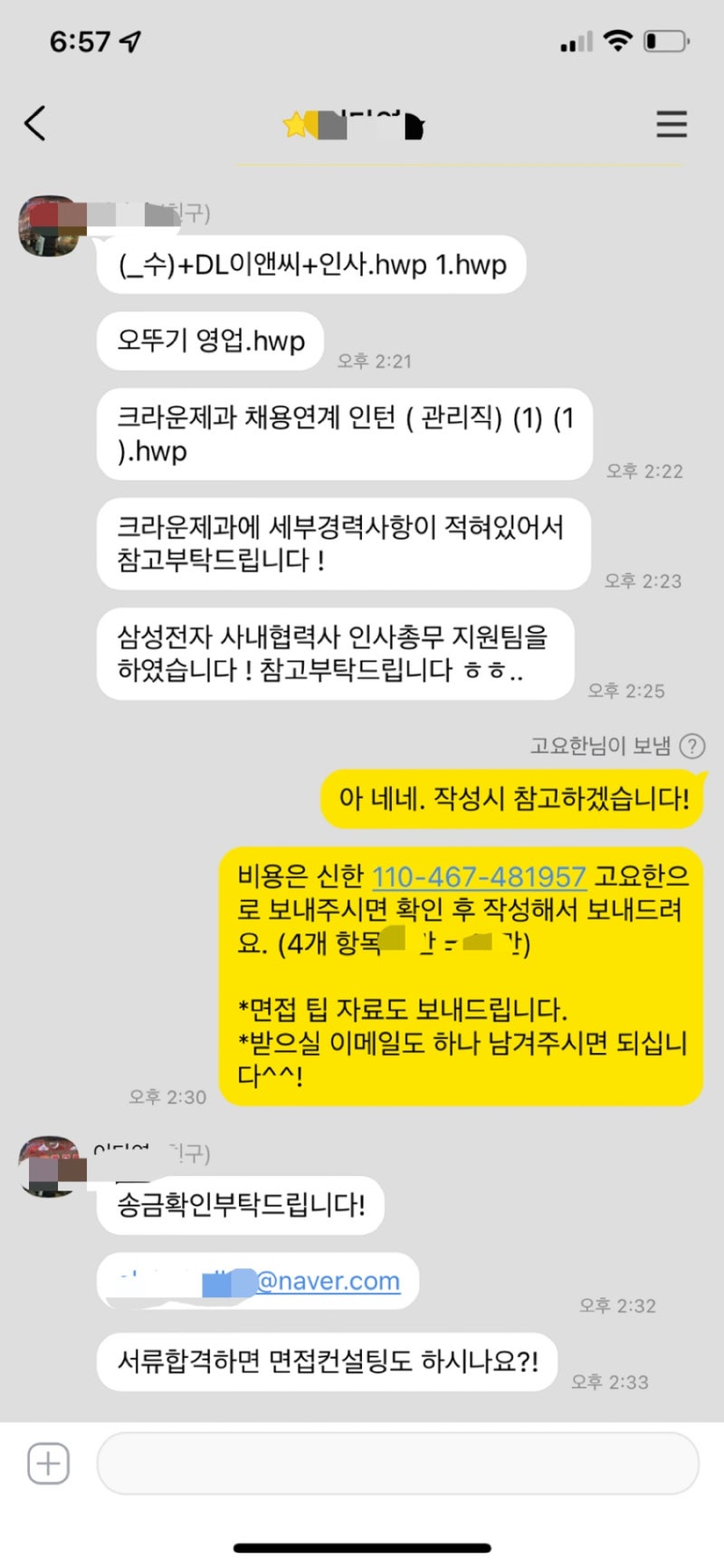This screenshot has width=724, height=1568.
Task: View the sender's profile picture beside 송금확인부탁드립니다
Action: [x=50, y=1166]
